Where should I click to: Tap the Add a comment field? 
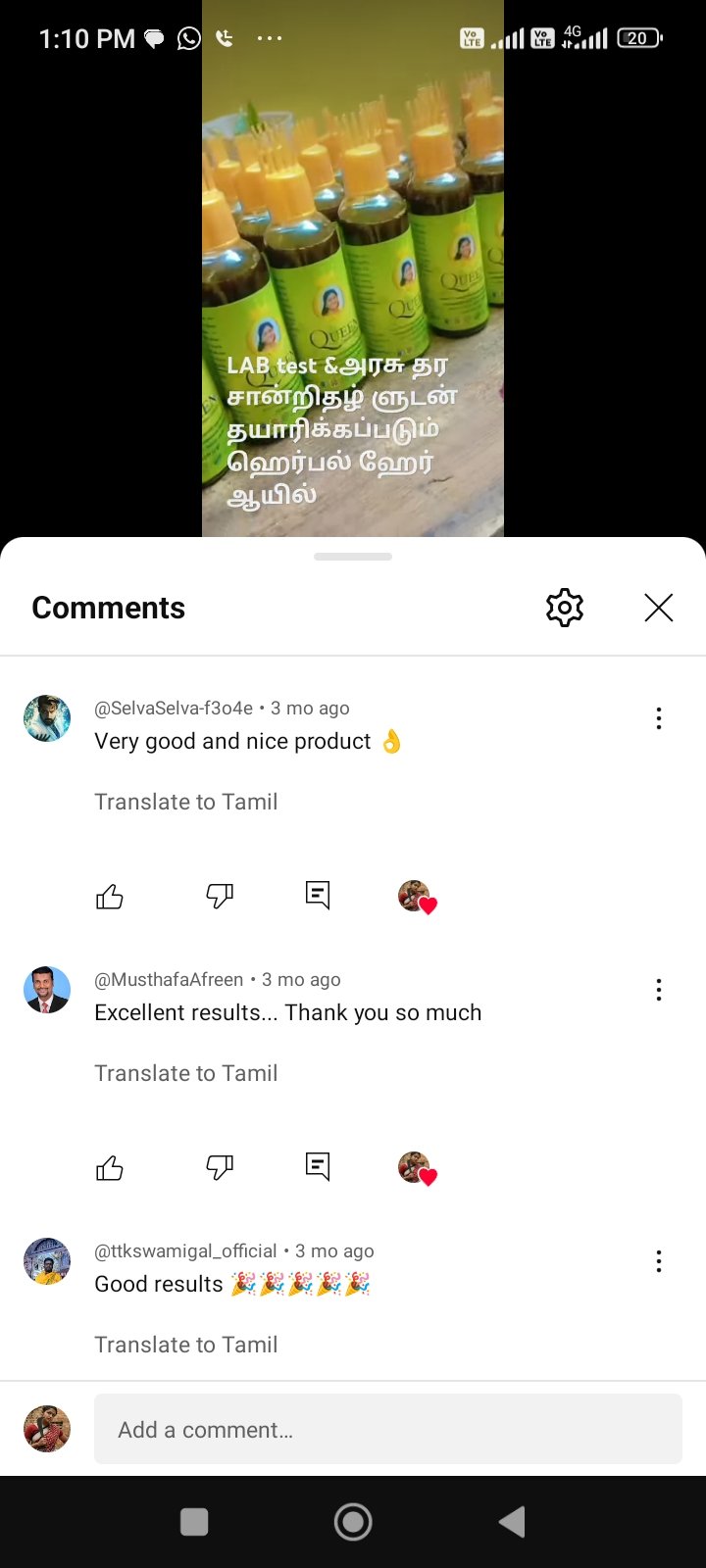pos(387,1430)
